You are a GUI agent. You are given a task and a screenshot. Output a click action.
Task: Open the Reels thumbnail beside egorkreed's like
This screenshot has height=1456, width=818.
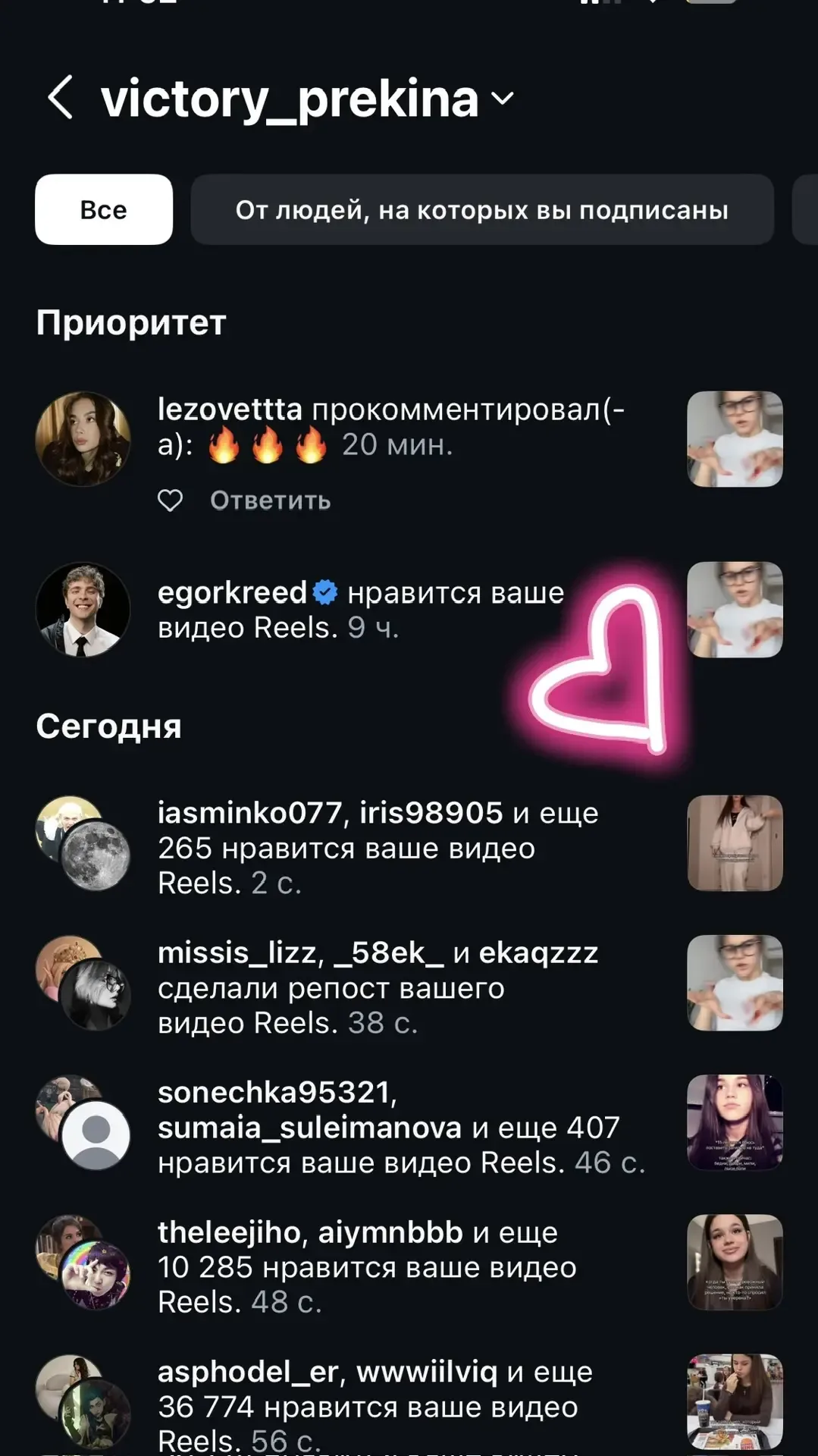(x=734, y=610)
